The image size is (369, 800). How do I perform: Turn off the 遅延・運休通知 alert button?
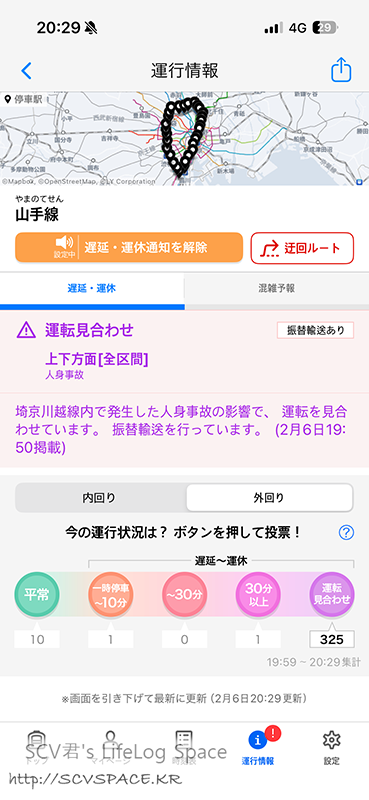[129, 247]
